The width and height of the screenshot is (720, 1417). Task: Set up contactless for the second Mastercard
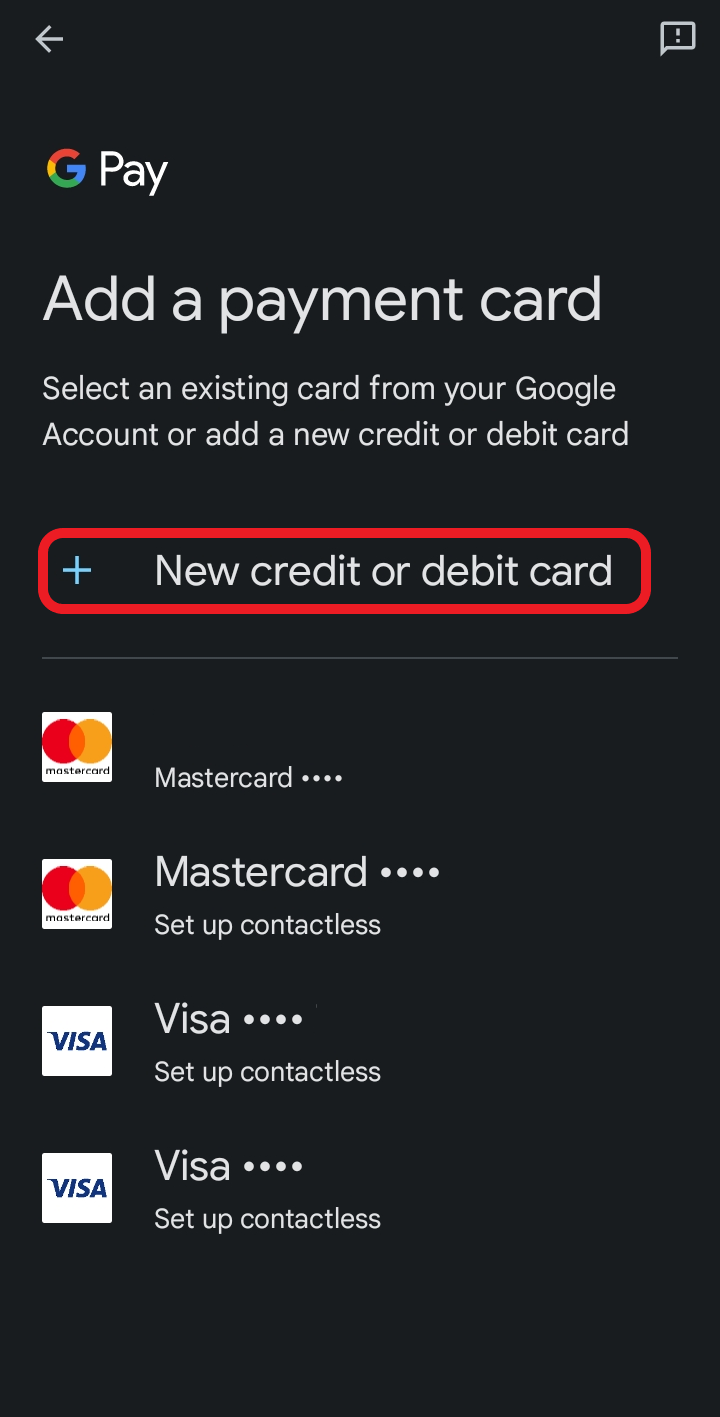(267, 924)
